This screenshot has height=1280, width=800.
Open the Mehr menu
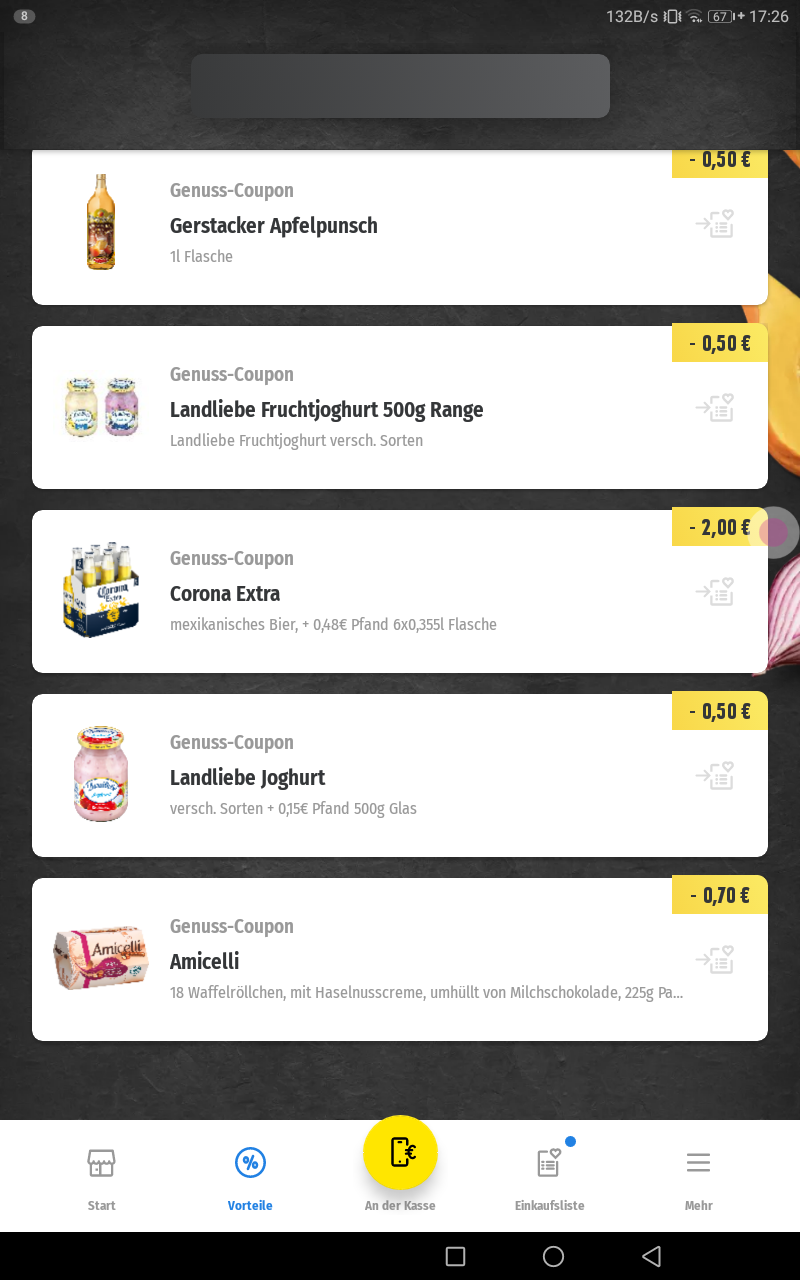pos(698,1177)
